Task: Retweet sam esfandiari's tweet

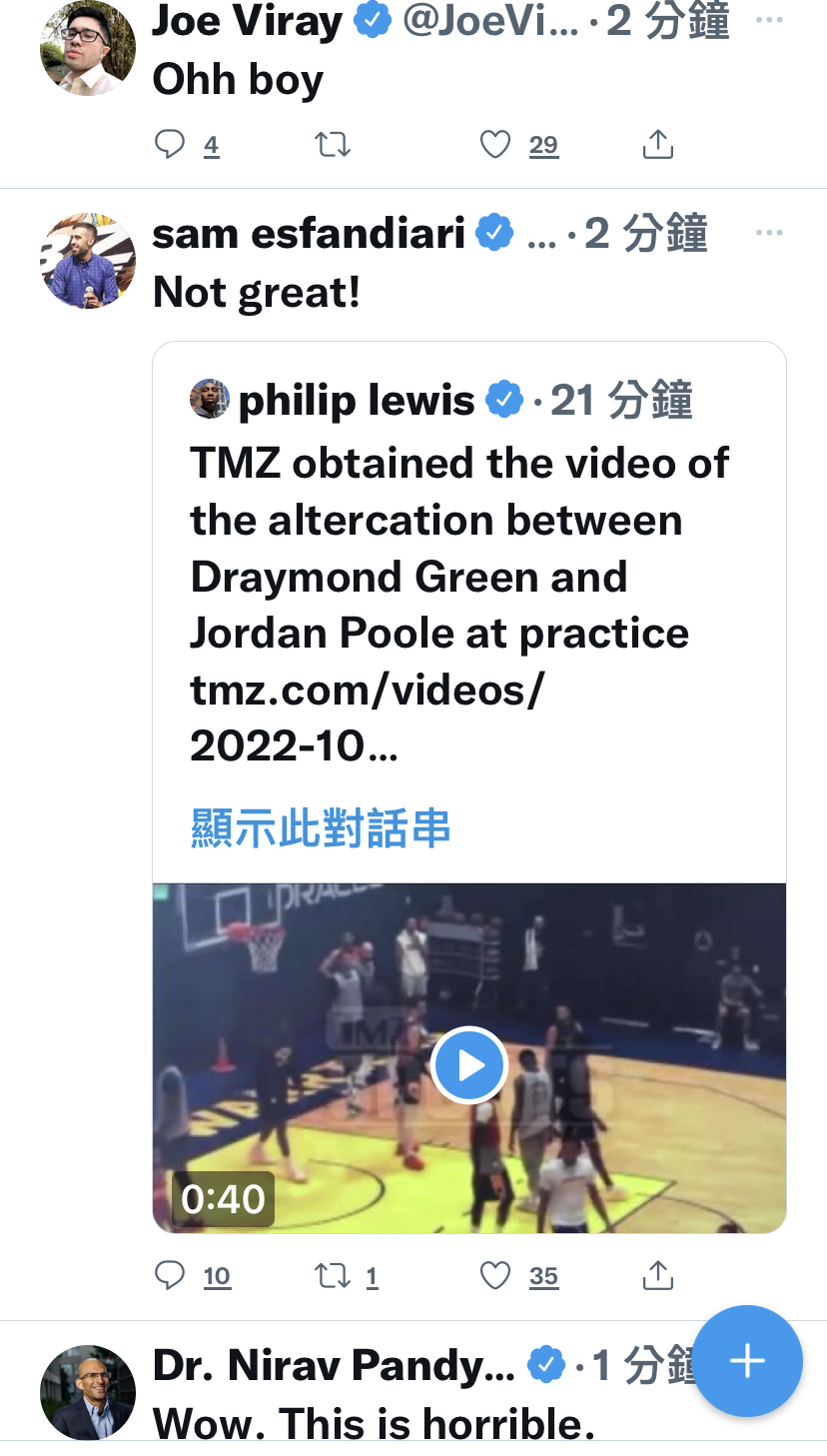Action: 333,1275
